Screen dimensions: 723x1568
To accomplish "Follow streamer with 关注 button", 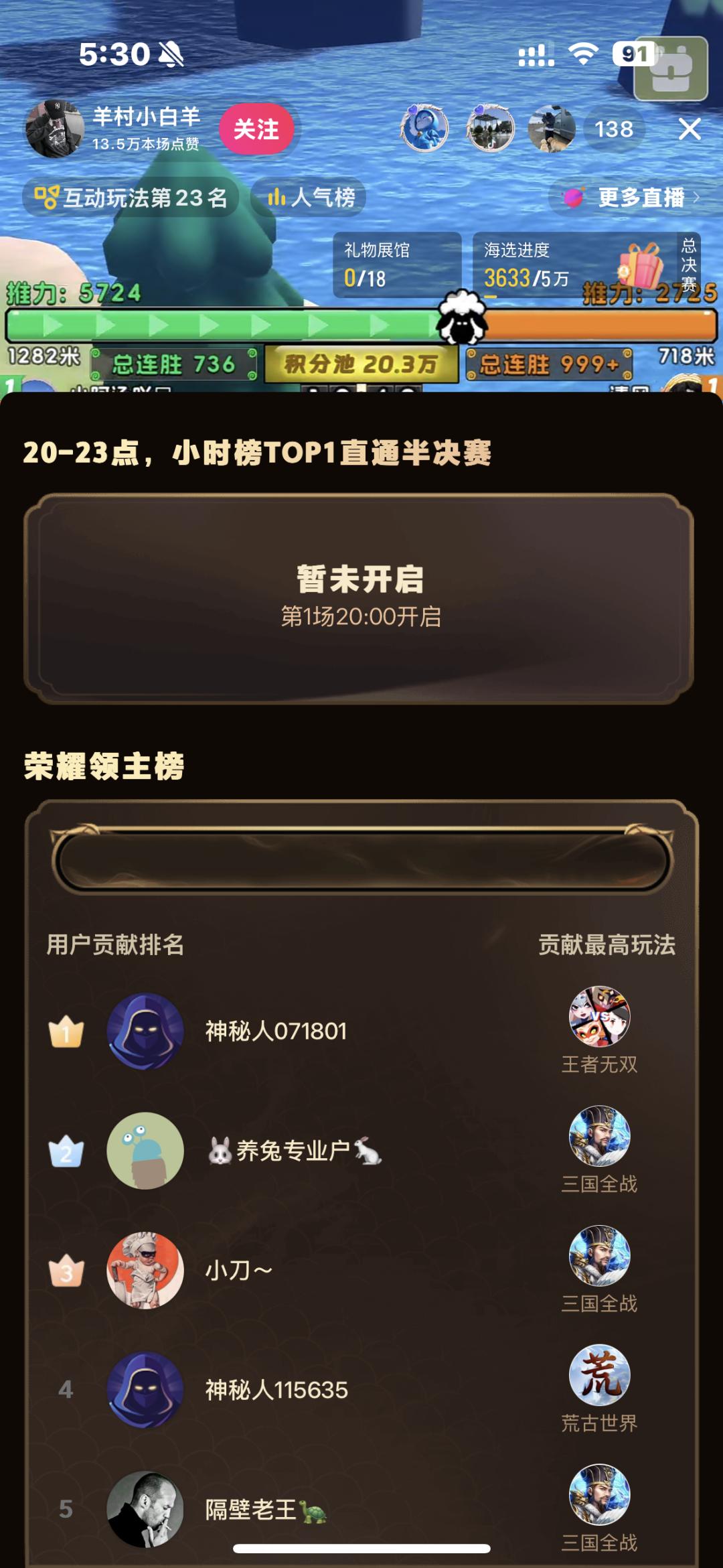I will [257, 129].
